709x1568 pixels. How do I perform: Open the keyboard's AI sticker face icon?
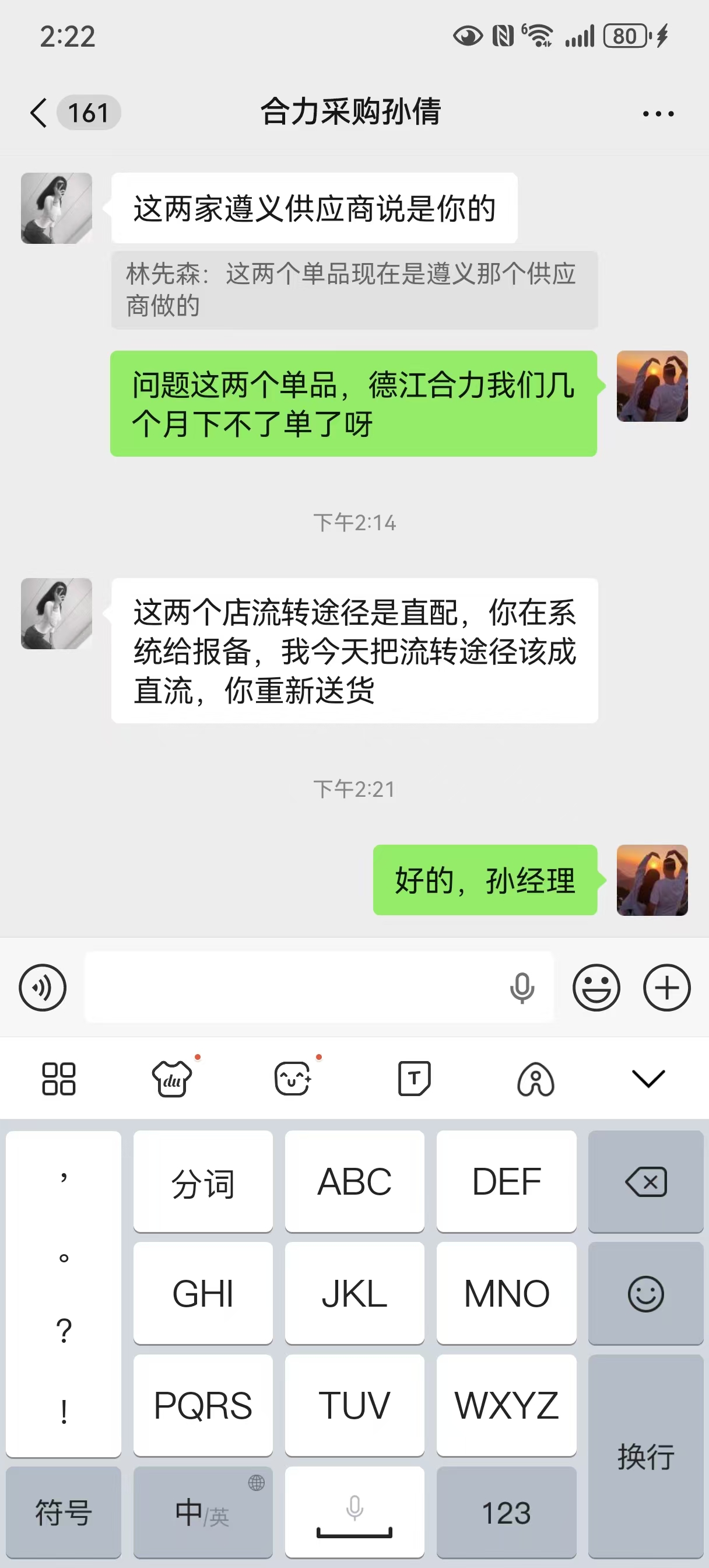click(x=293, y=1079)
